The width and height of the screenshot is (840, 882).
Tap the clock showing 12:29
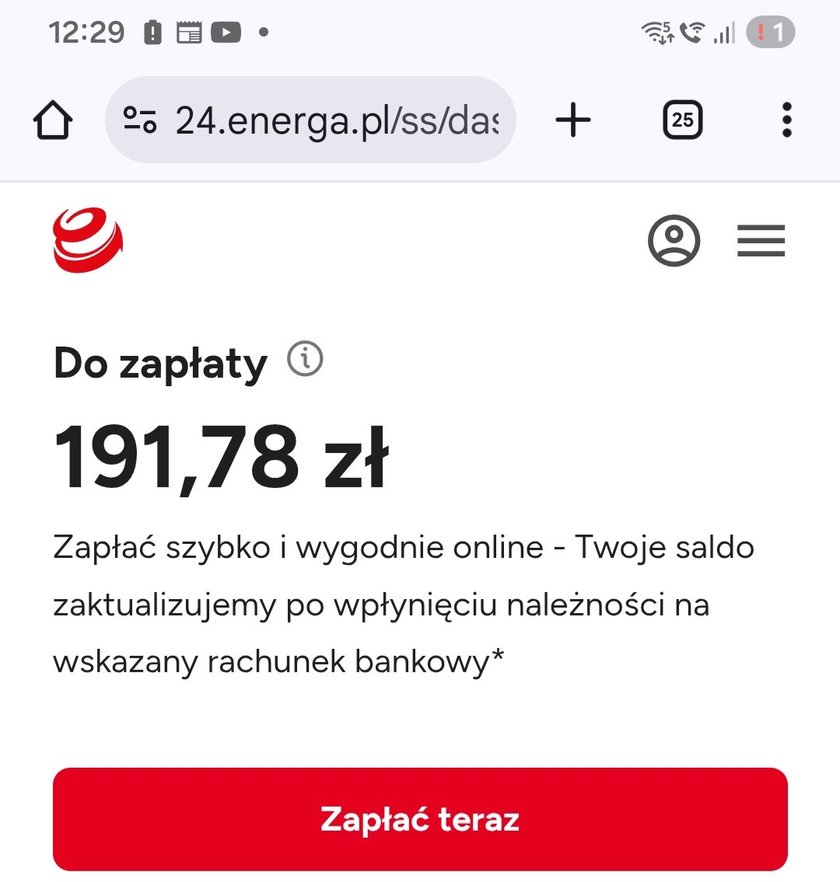85,31
